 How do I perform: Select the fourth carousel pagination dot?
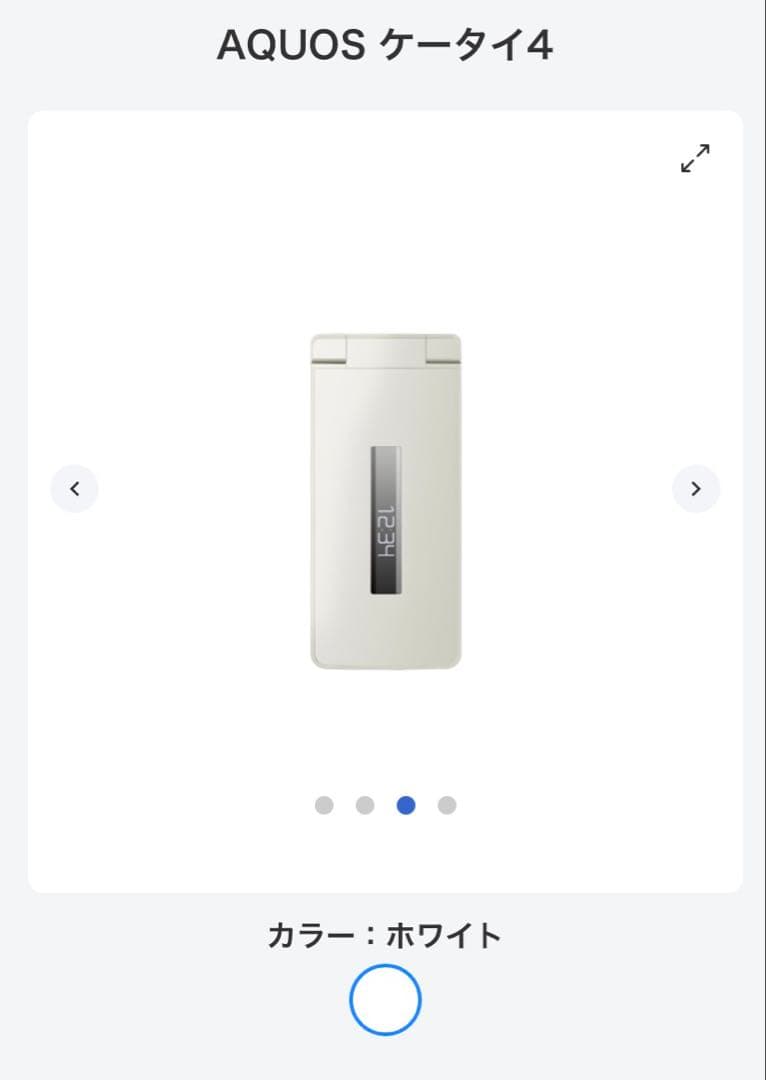point(446,804)
